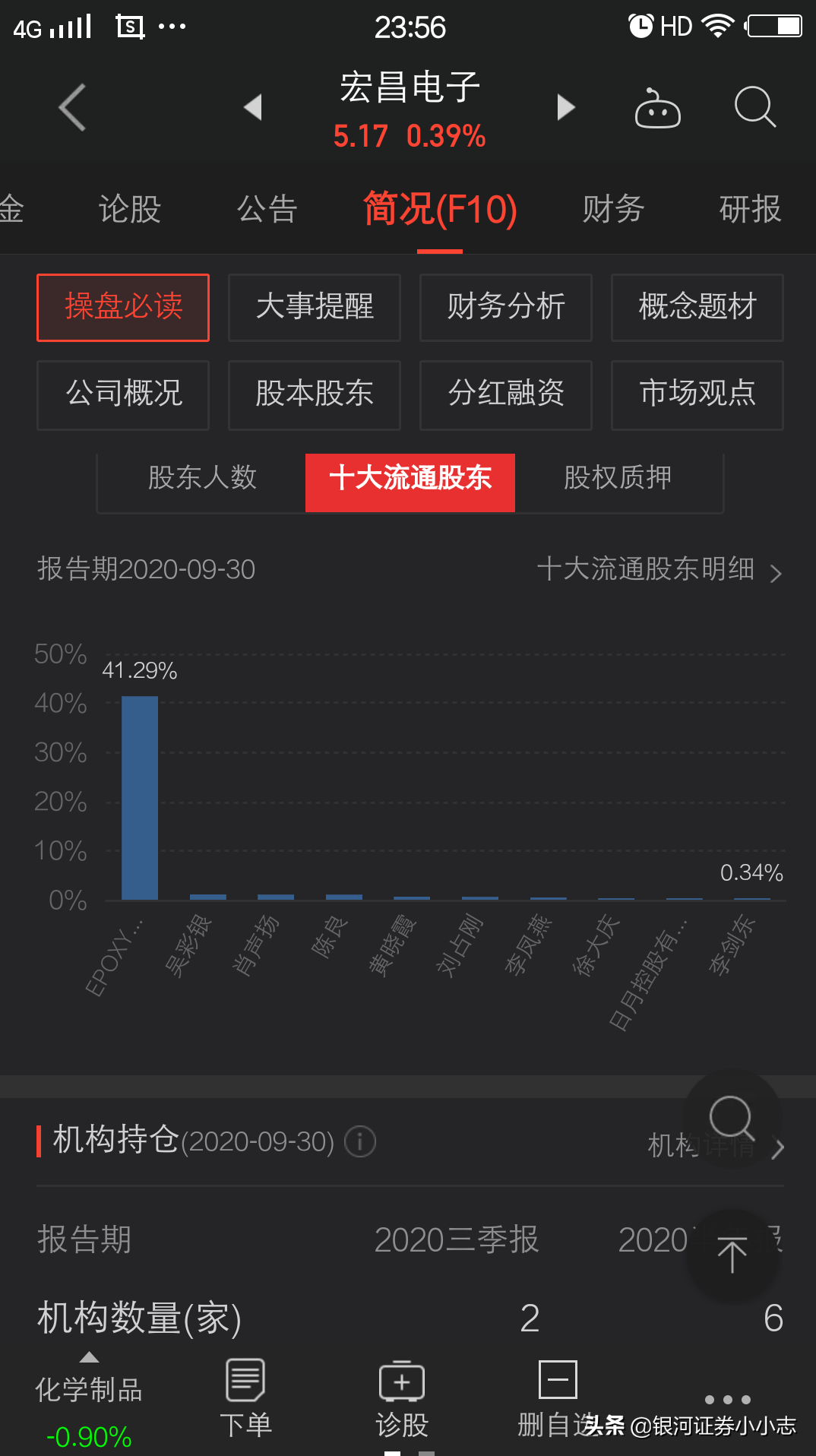
Task: View the 公司概况 section
Action: pyautogui.click(x=123, y=394)
